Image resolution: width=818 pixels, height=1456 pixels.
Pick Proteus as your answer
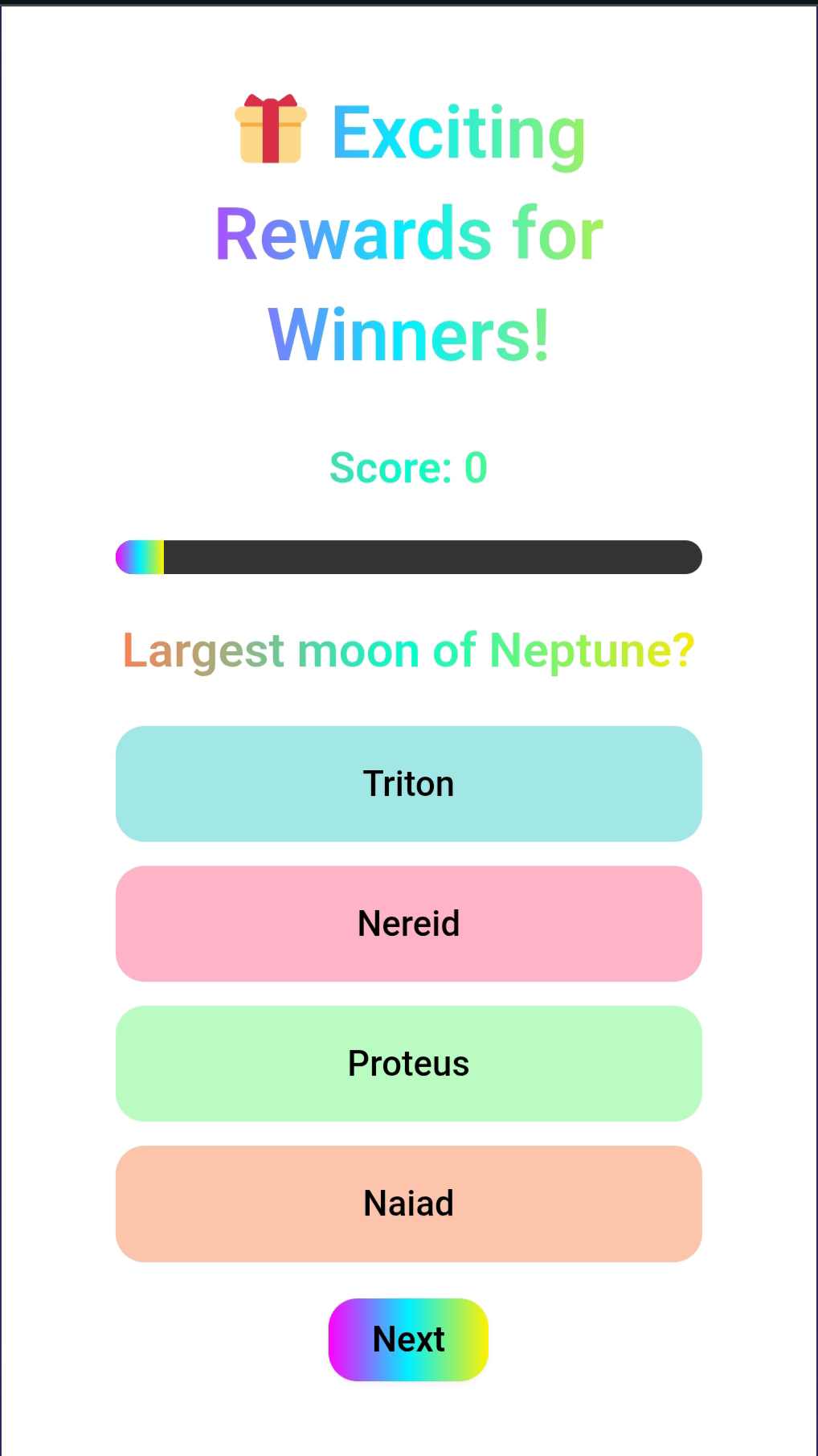click(408, 1064)
